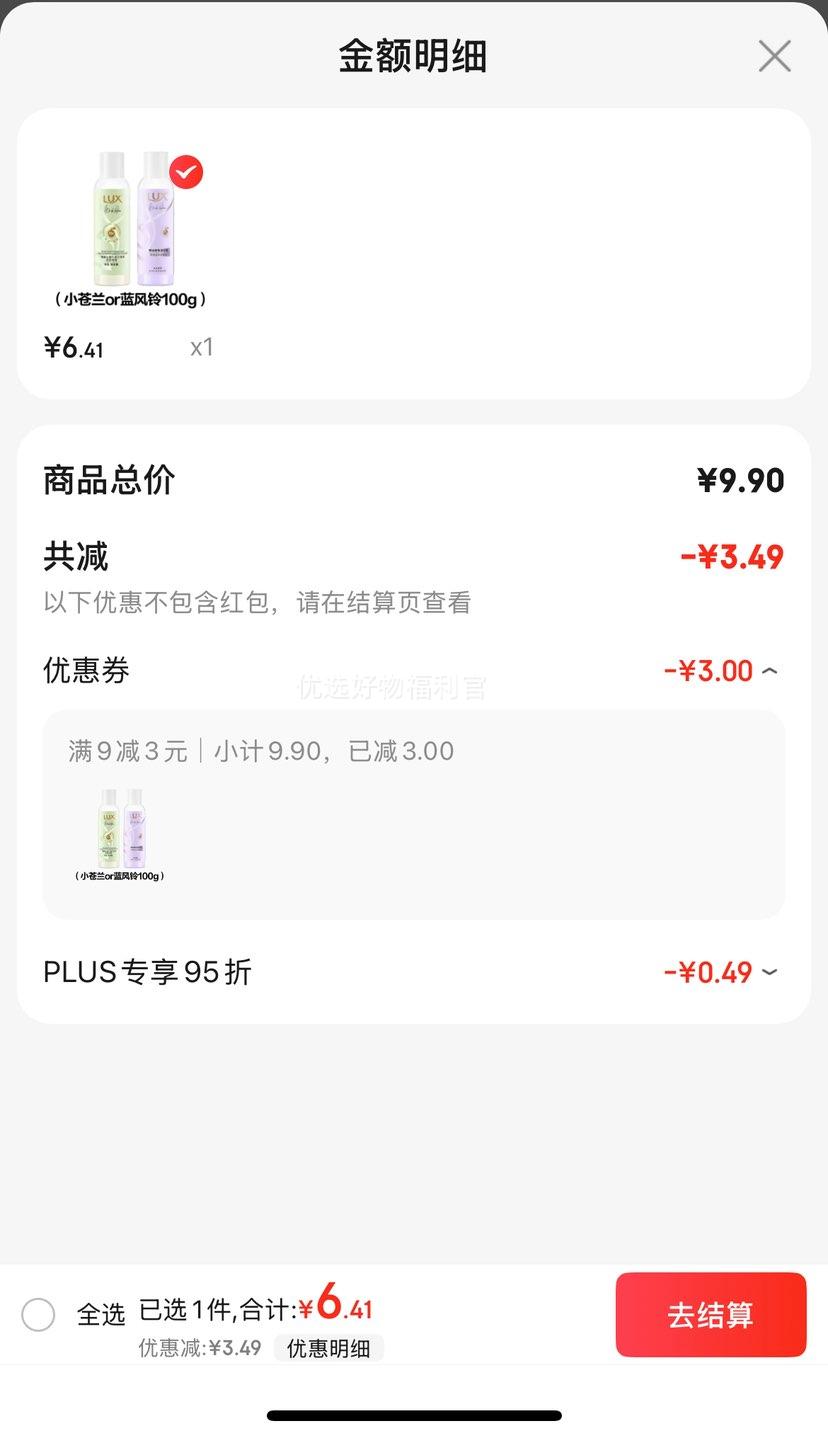
Task: Uncheck the selected LUX product
Action: (186, 172)
